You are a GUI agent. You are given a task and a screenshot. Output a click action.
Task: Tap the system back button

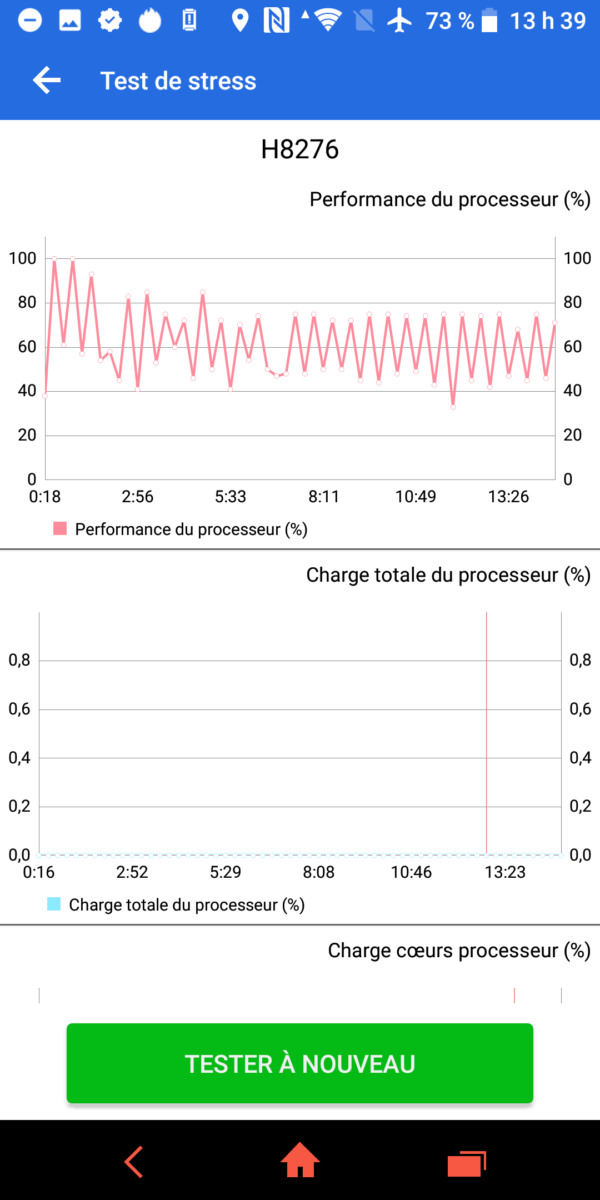(x=134, y=1162)
